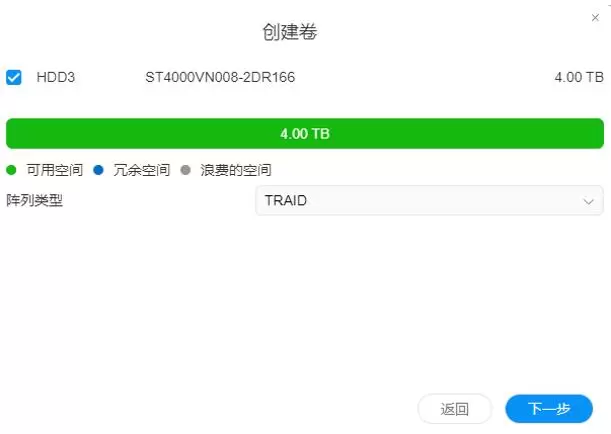Tap the 返回 button

[454, 409]
